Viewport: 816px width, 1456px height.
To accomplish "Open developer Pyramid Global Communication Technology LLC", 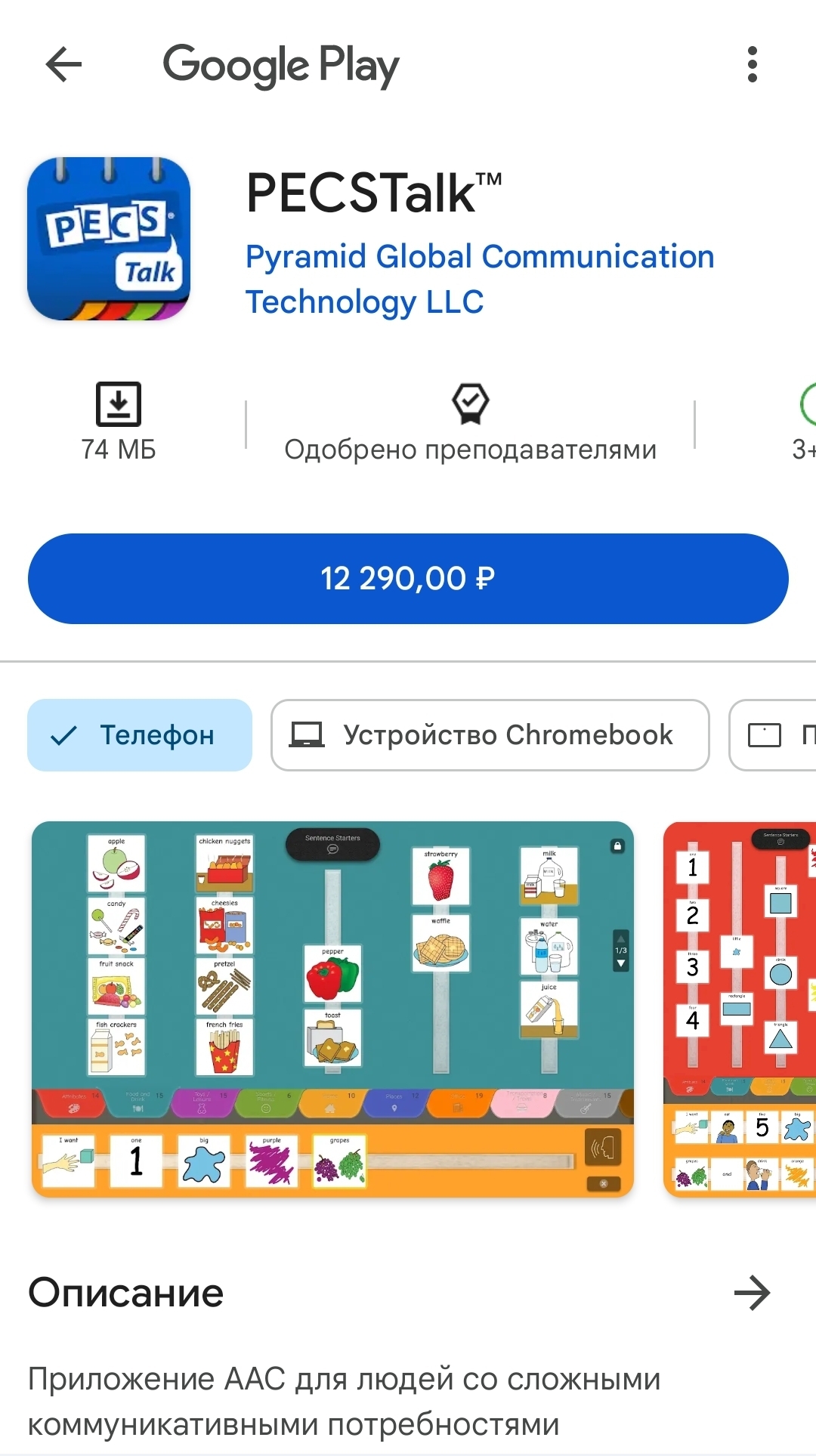I will tap(480, 279).
